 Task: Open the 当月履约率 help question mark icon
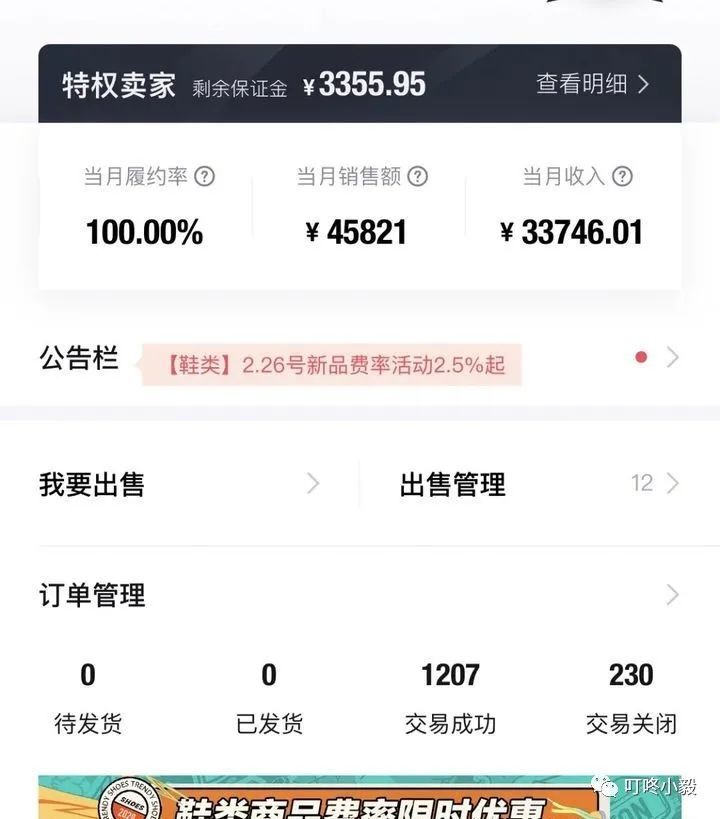point(205,177)
